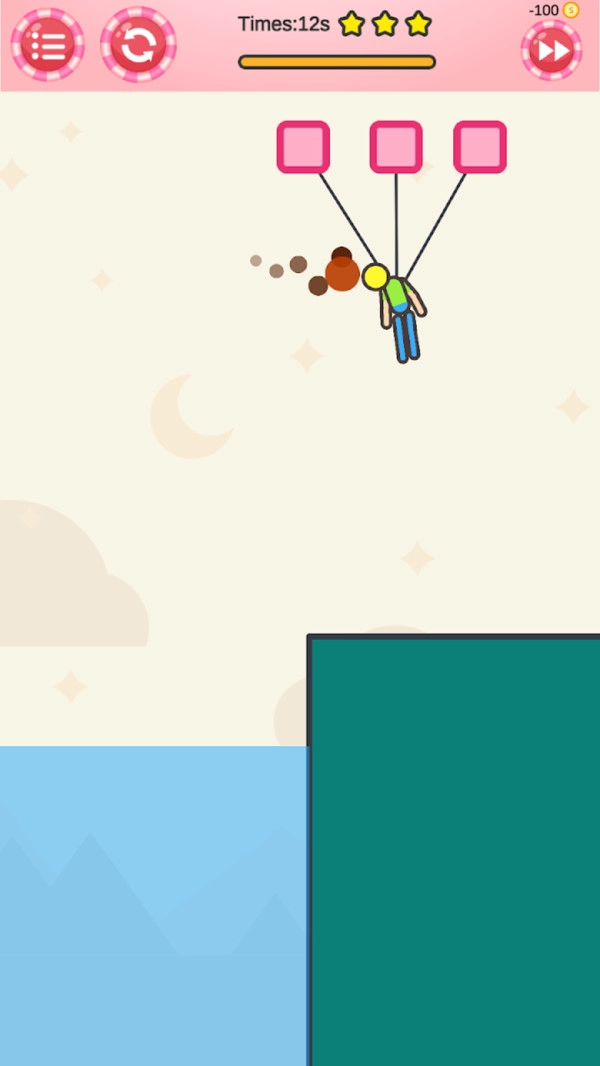Open the level list menu

pos(48,45)
